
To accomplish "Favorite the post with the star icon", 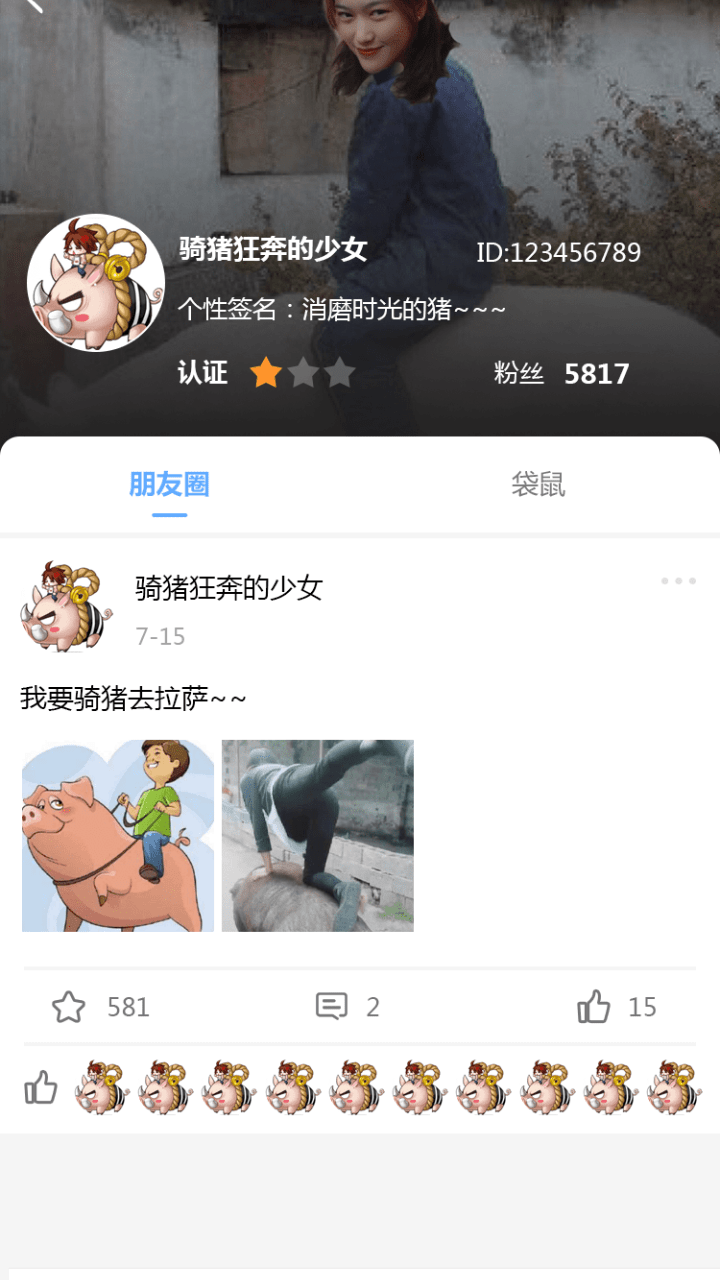I will click(x=69, y=1007).
